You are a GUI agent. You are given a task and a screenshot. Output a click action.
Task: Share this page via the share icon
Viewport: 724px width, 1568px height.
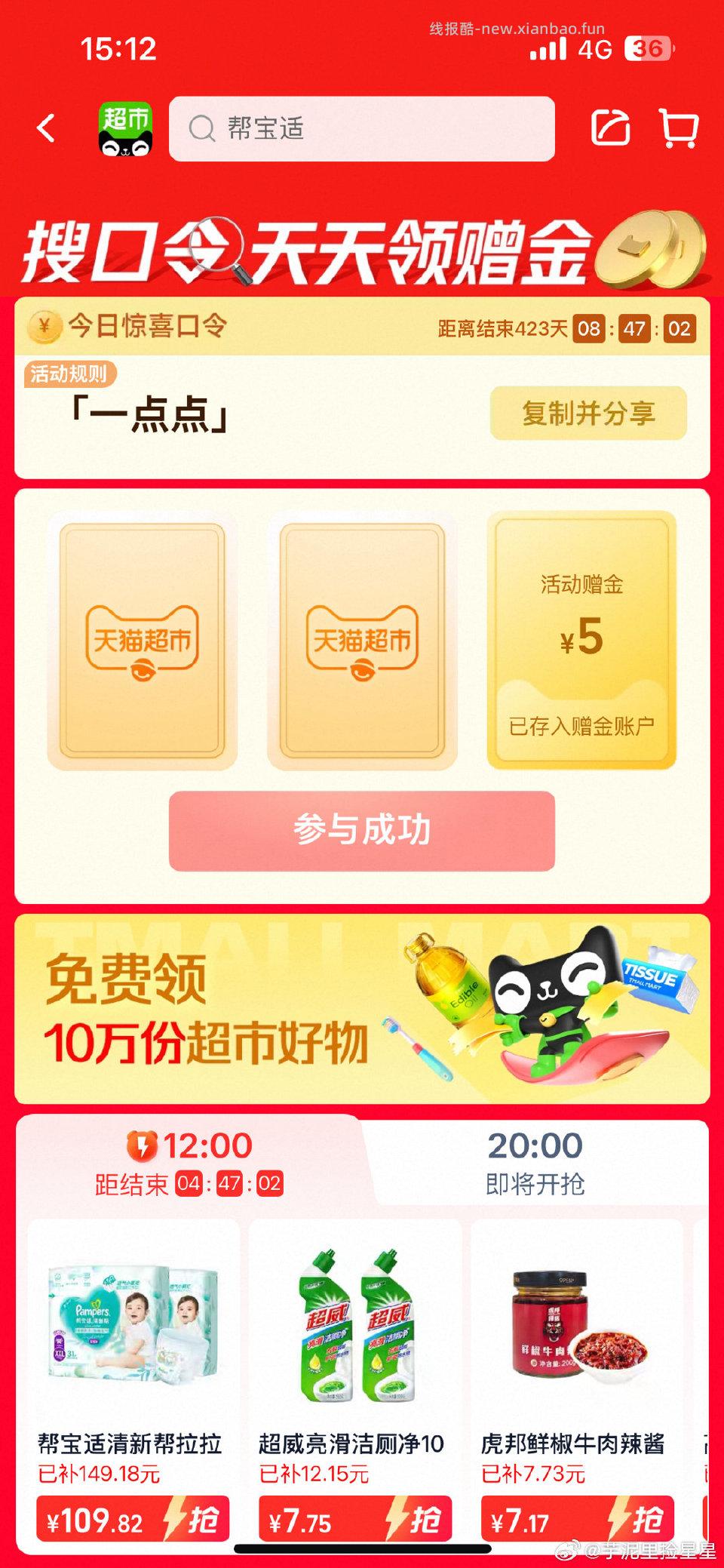tap(610, 128)
